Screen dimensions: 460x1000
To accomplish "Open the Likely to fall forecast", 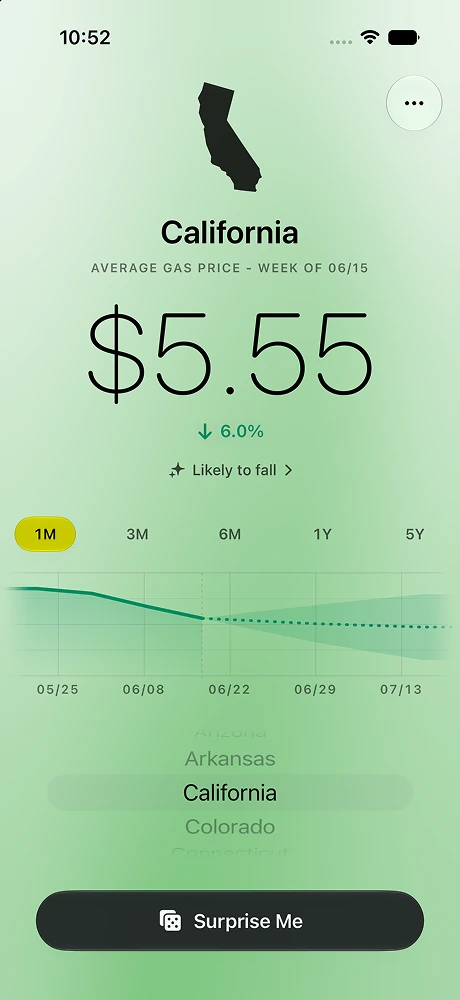I will click(x=230, y=471).
